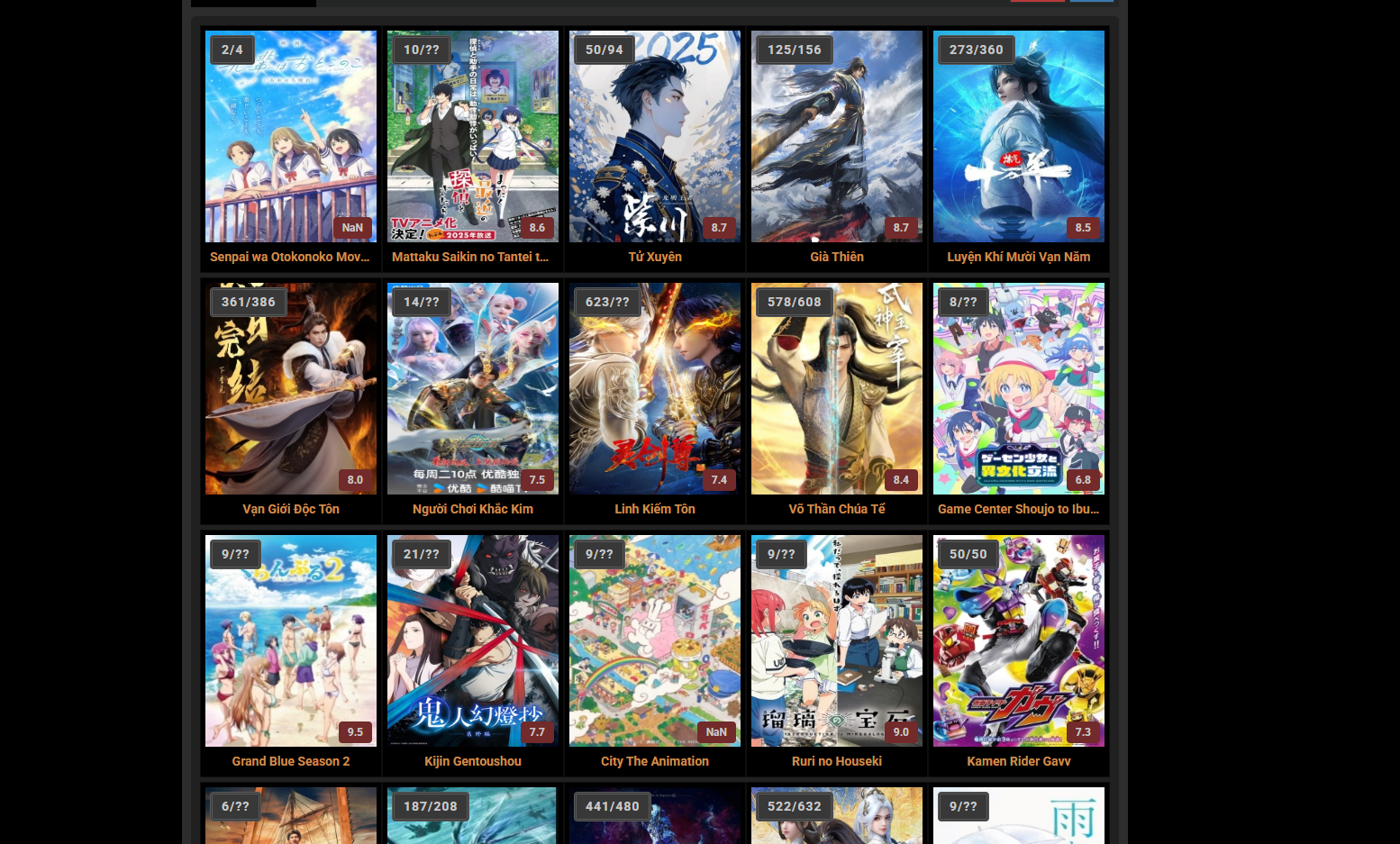The image size is (1400, 844).
Task: Open Mattaku Saikin no Tantei anime card
Action: tap(472, 137)
